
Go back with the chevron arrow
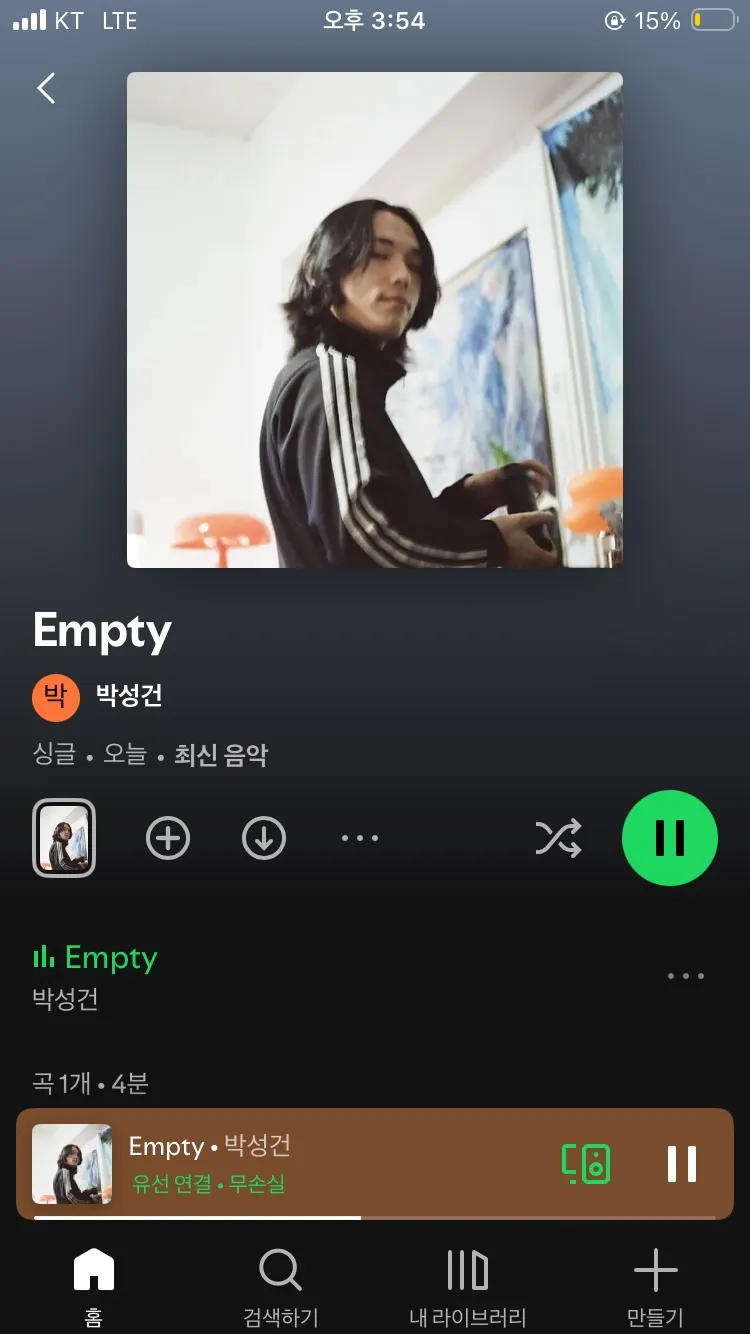click(x=45, y=88)
